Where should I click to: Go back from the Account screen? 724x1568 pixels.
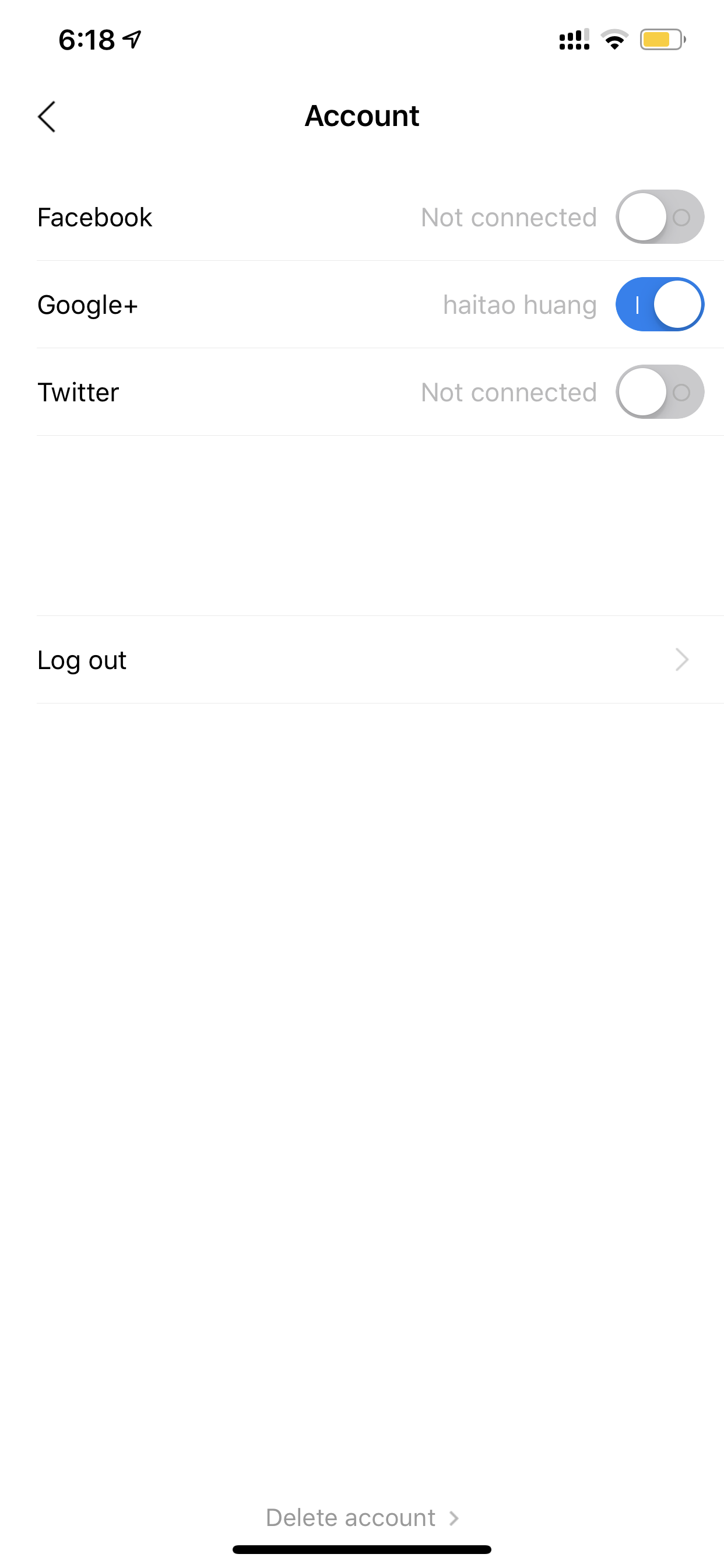point(47,116)
